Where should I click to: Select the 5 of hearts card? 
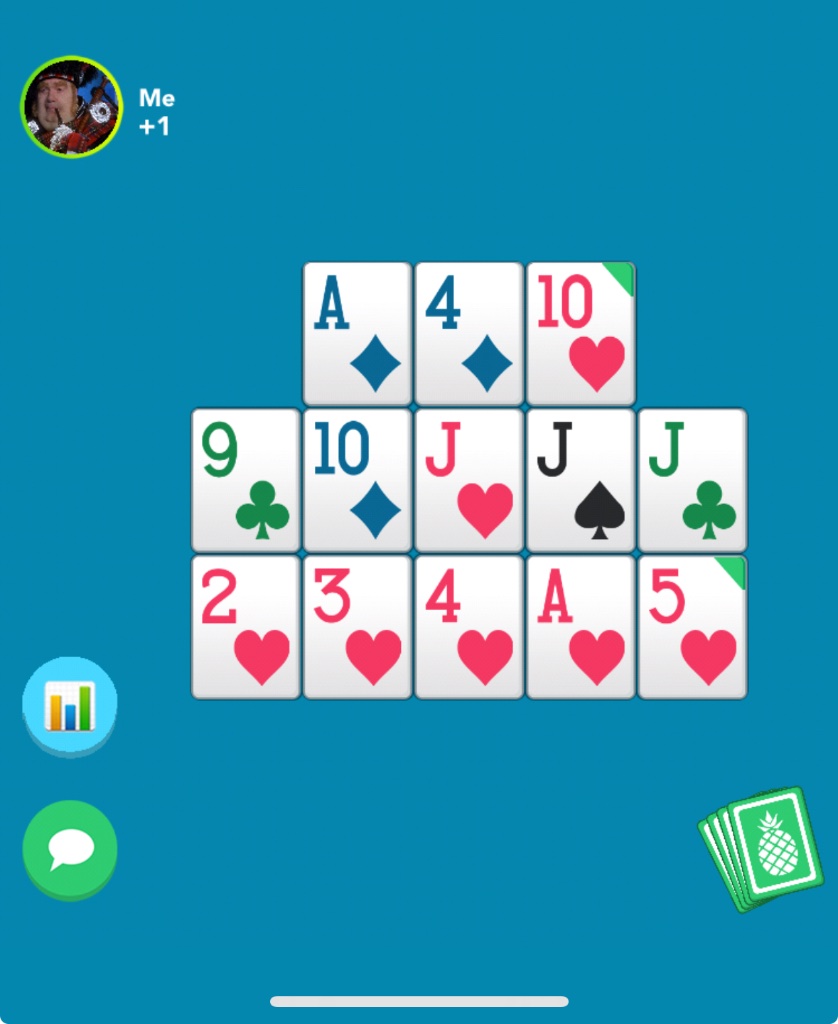pyautogui.click(x=692, y=627)
